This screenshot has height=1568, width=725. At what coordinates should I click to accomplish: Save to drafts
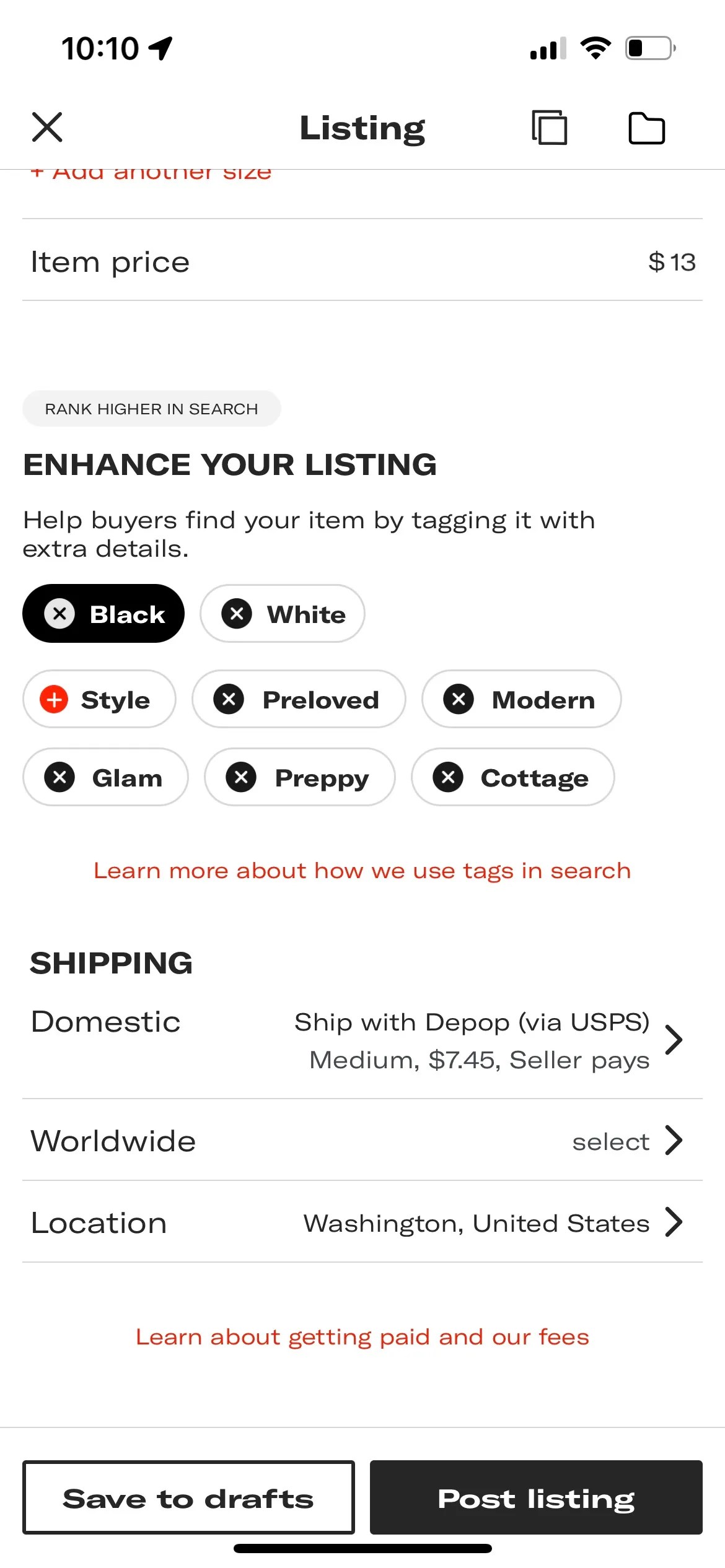(x=188, y=1498)
